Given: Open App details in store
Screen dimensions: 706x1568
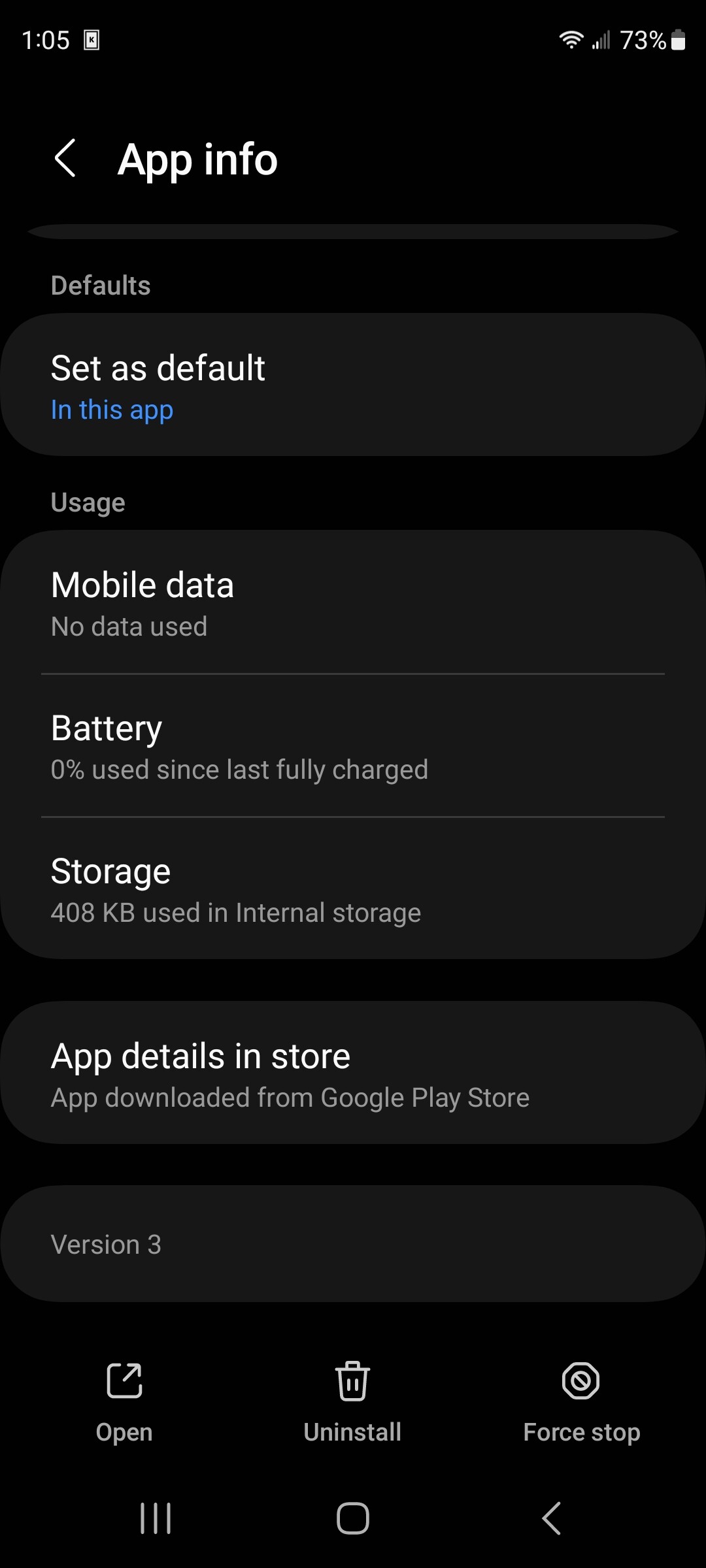Looking at the screenshot, I should (x=353, y=1073).
